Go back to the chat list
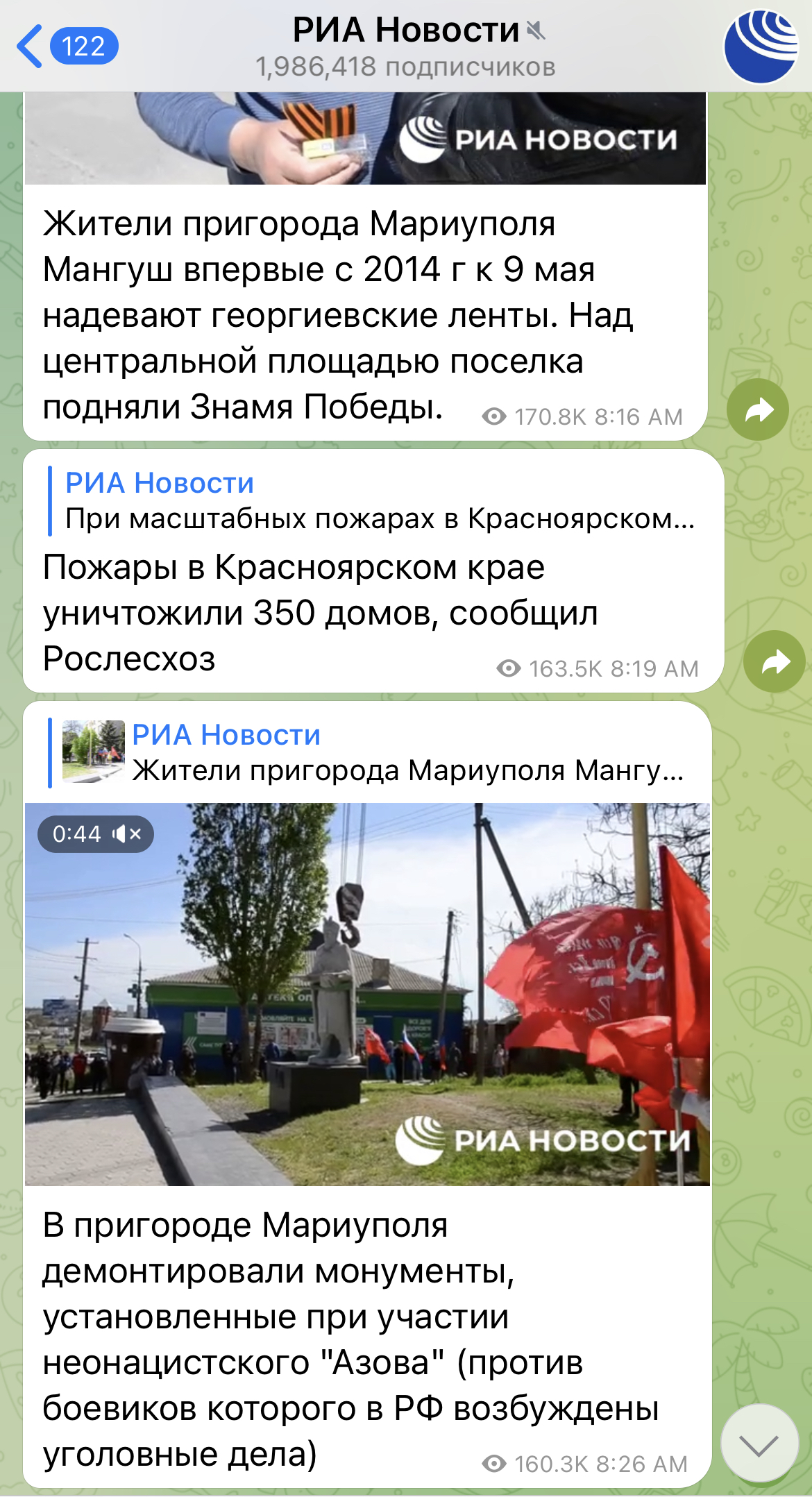Image resolution: width=812 pixels, height=1497 pixels. coord(67,46)
